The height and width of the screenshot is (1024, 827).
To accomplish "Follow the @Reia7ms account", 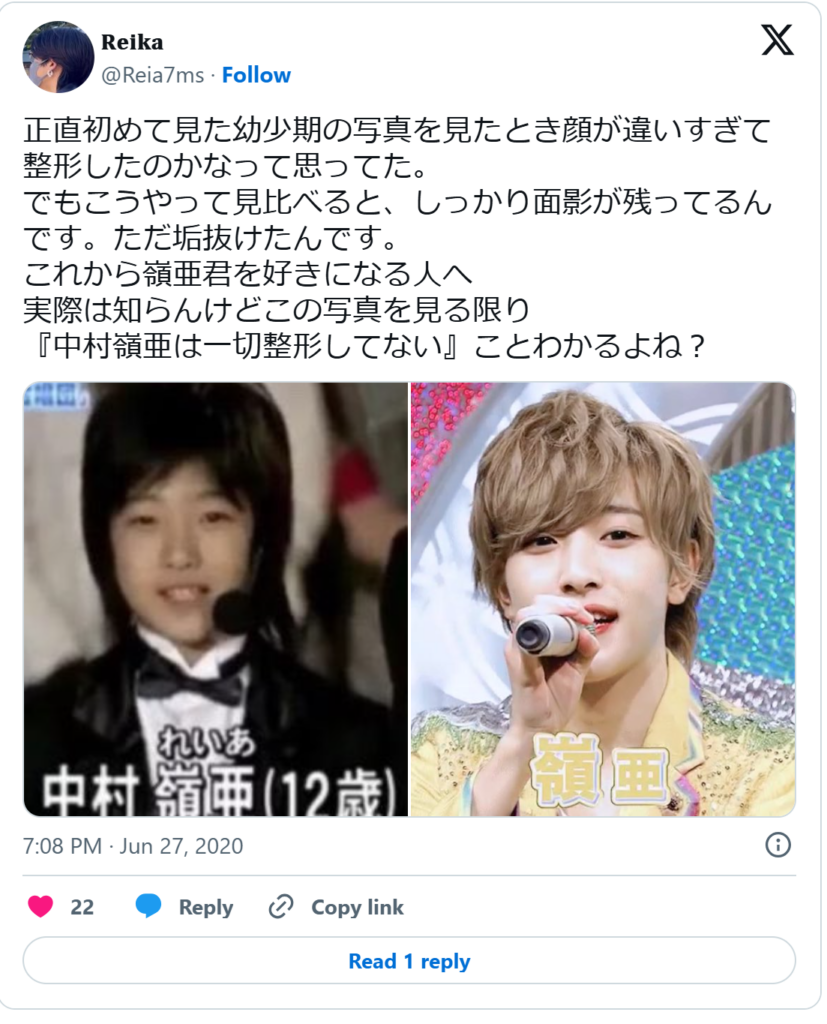I will click(x=256, y=75).
